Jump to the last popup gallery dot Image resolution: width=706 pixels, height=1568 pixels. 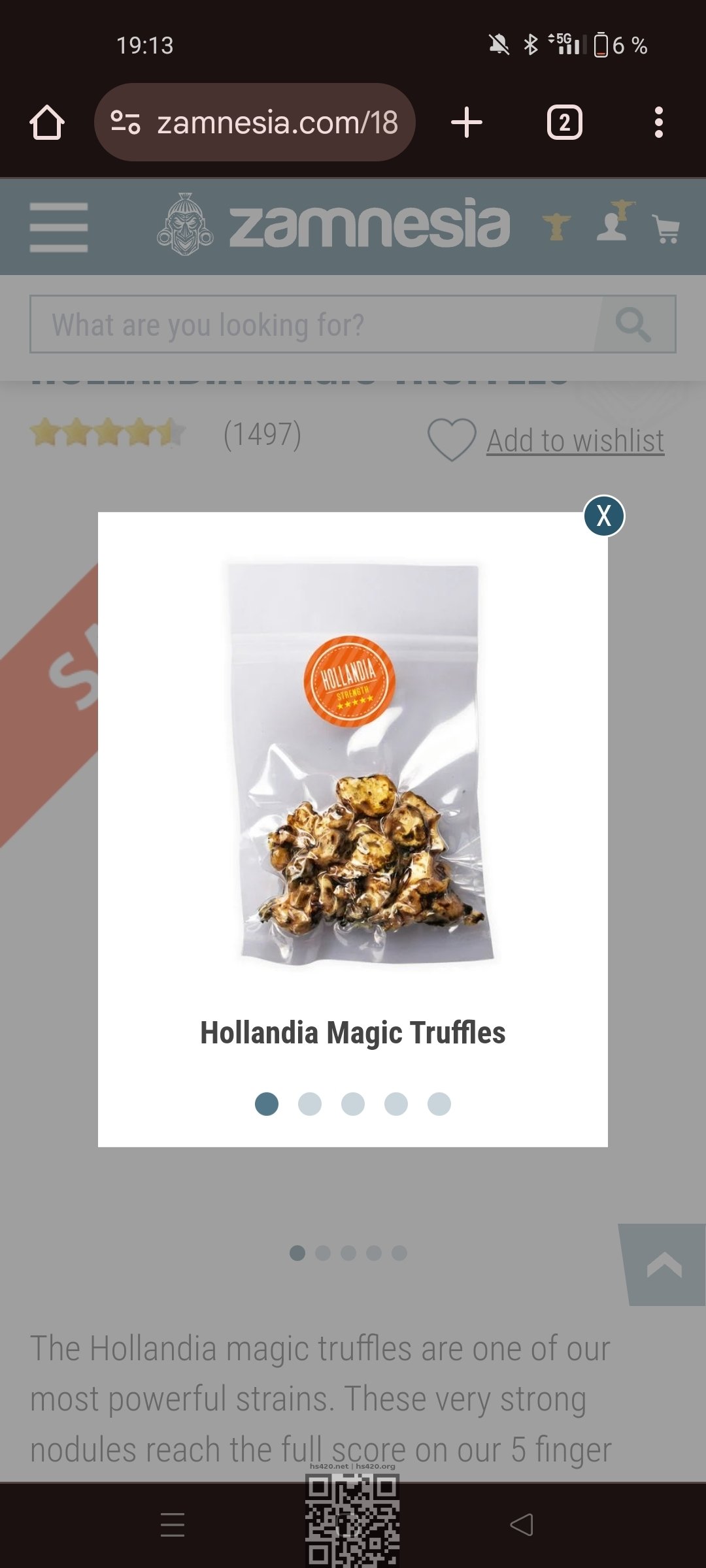[439, 1104]
